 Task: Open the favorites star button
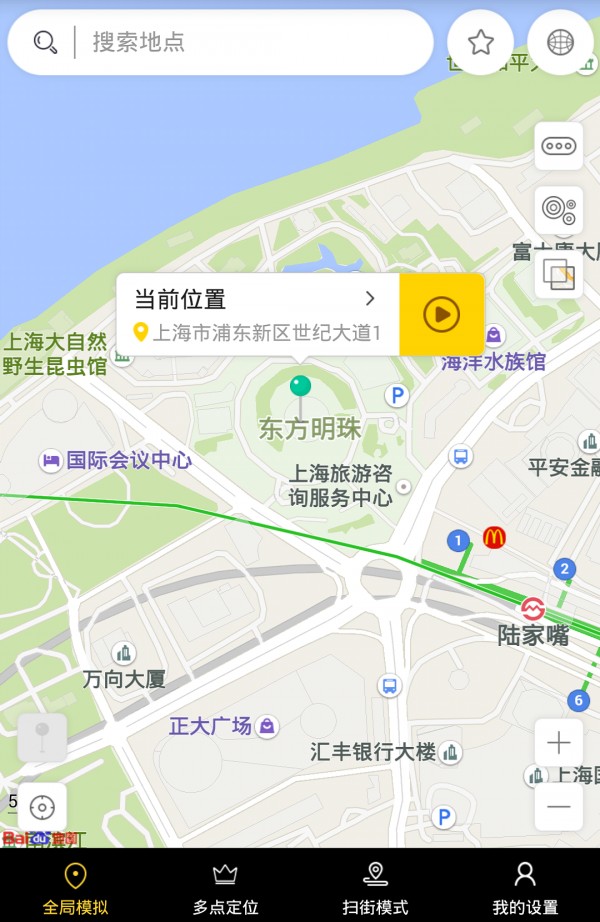point(481,42)
